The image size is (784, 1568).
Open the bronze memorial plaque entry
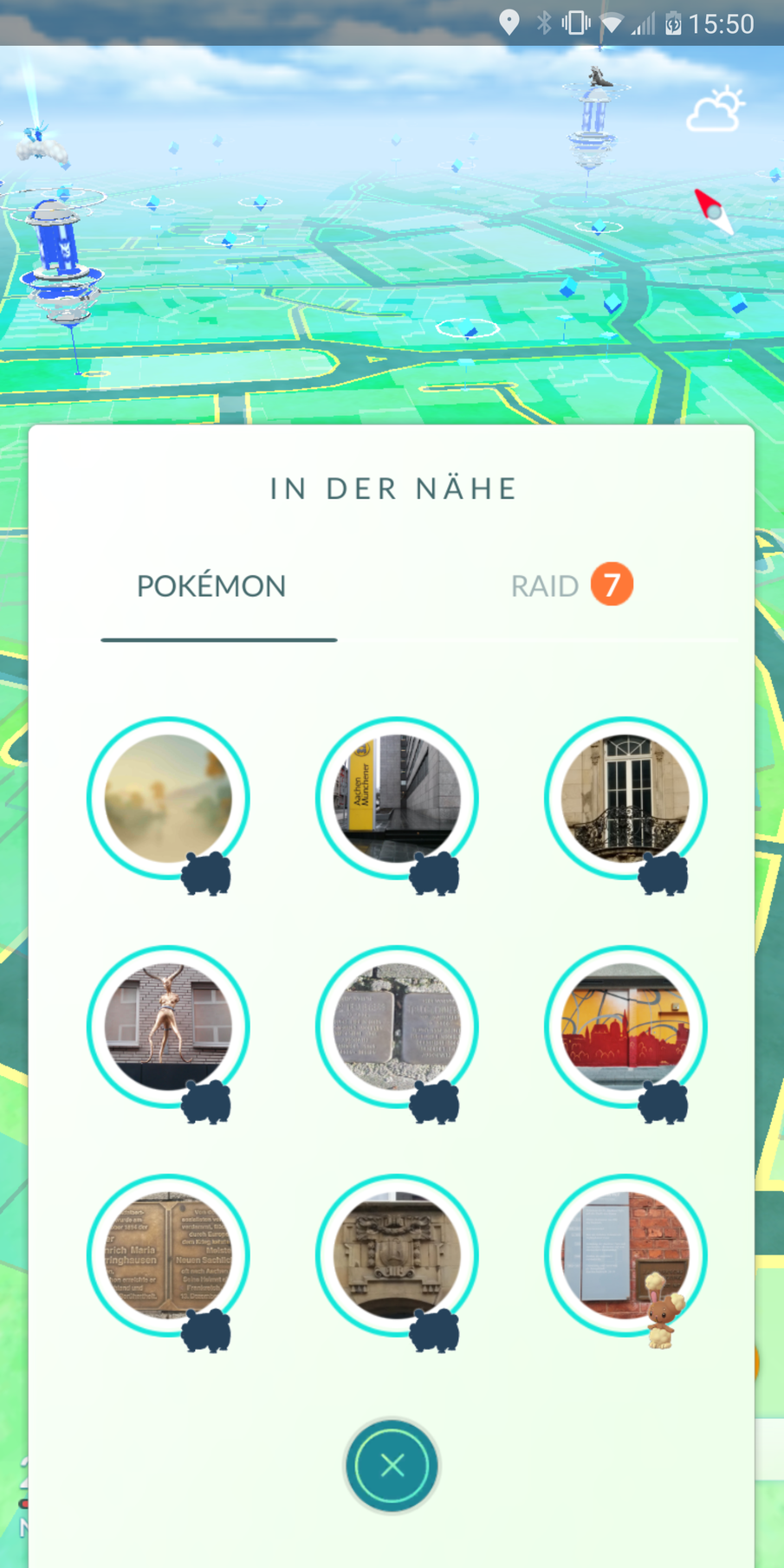point(168,1255)
